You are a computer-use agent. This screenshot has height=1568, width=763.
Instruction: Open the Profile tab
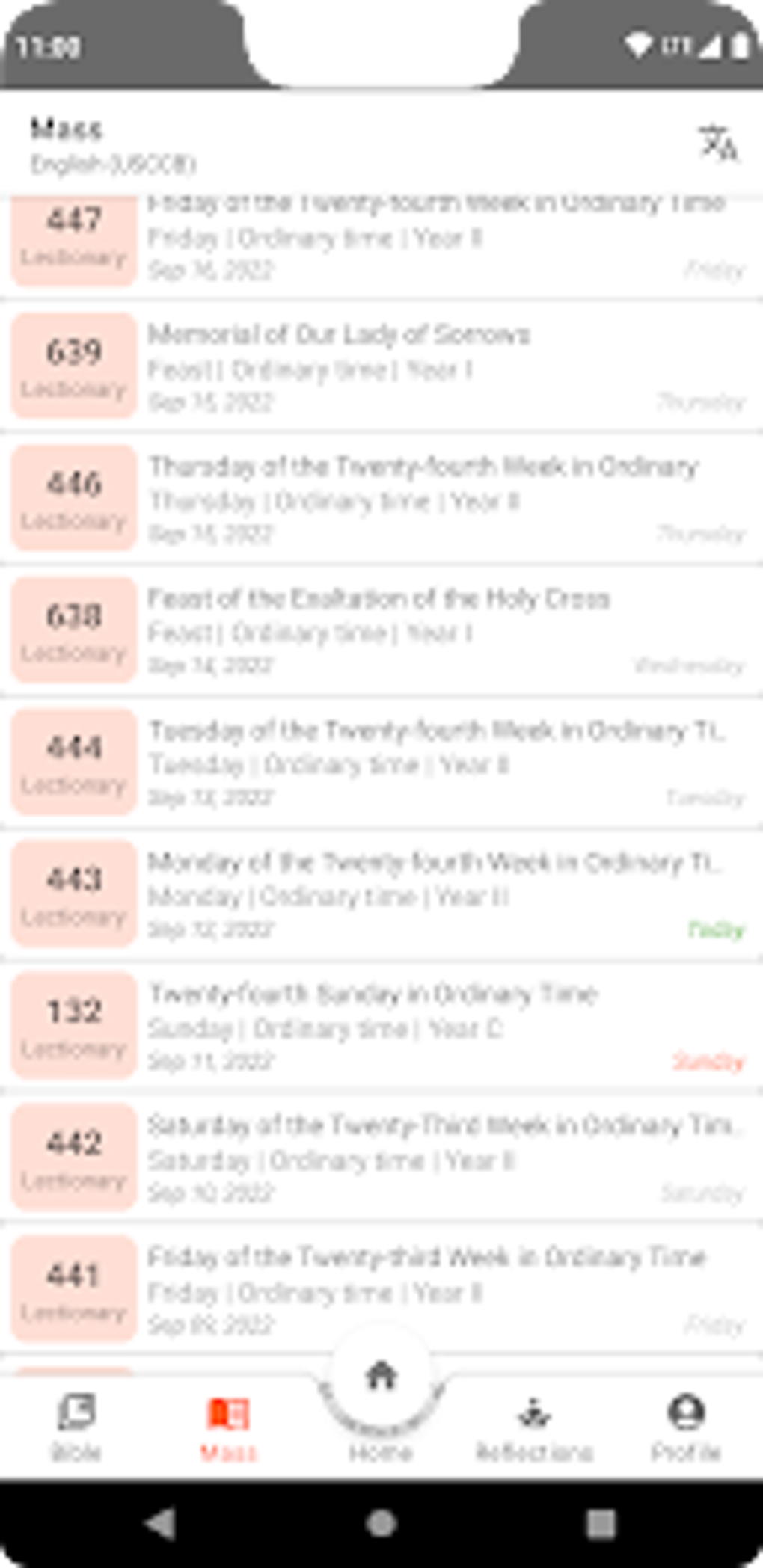[686, 1427]
